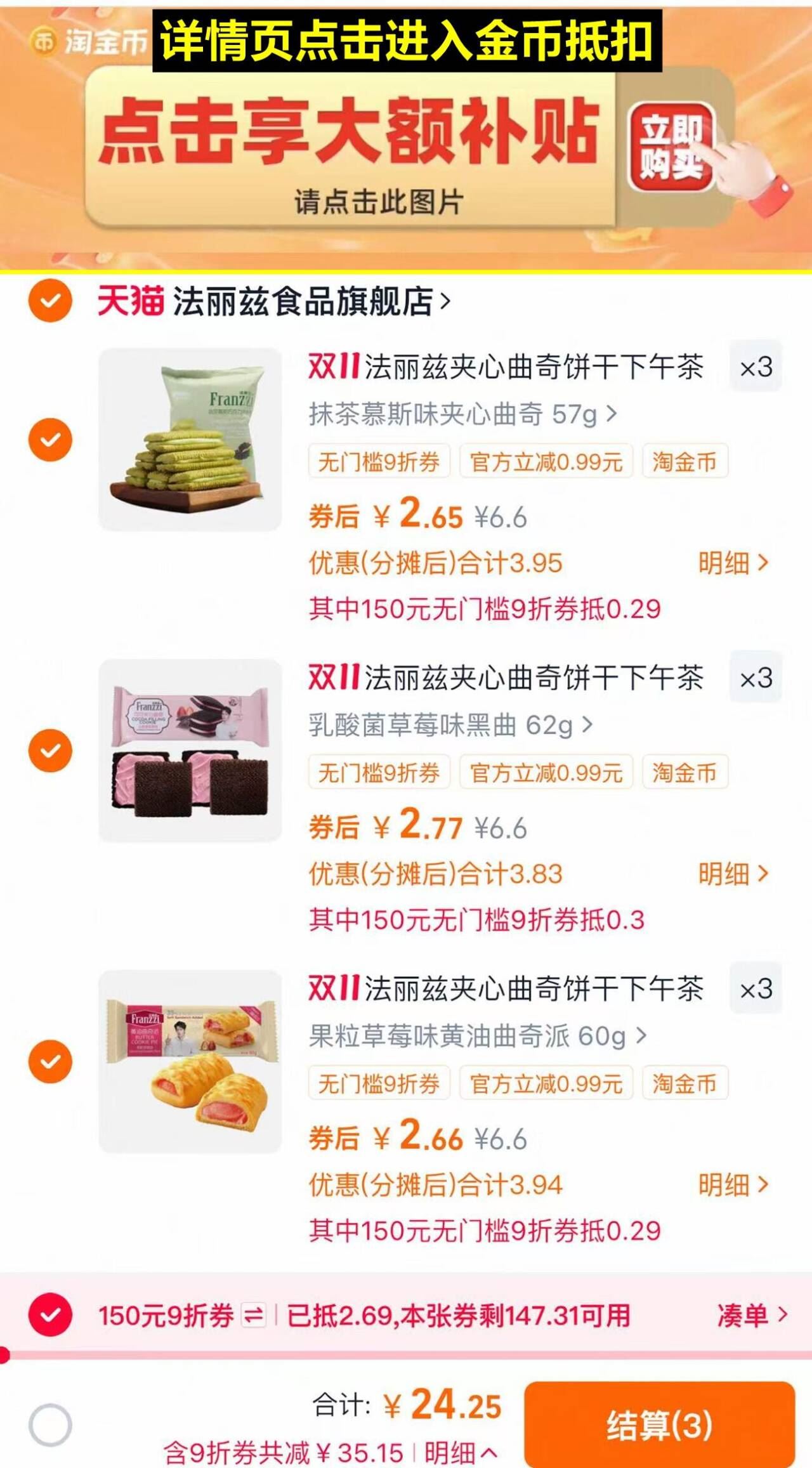Click the 官方立减0.99元 tag on the butter cookie pie

(x=546, y=1084)
